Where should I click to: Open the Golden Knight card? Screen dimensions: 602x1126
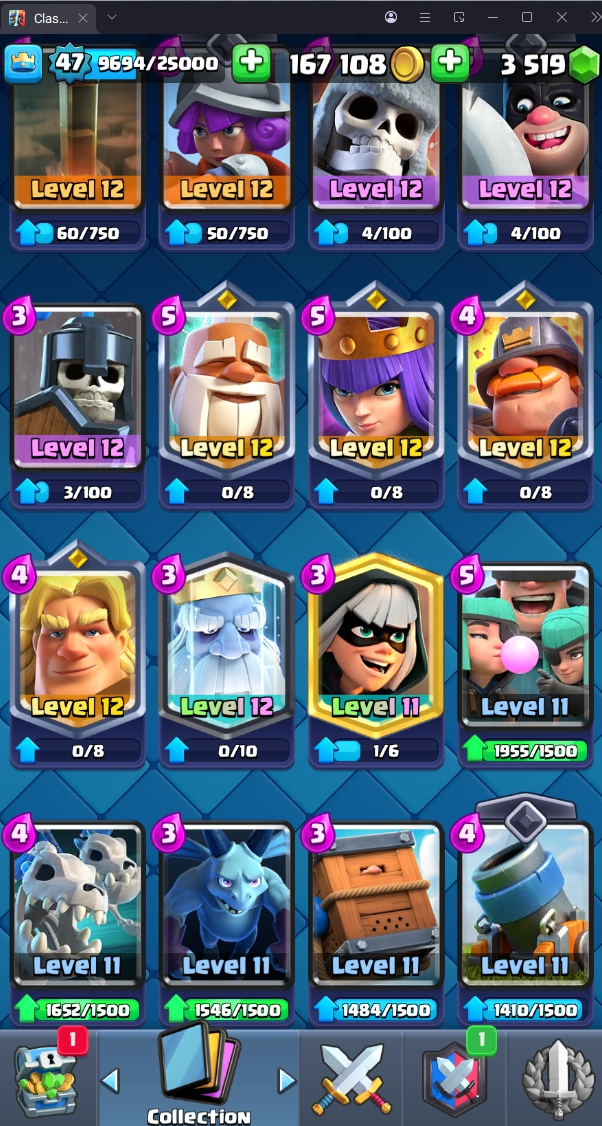coord(77,640)
